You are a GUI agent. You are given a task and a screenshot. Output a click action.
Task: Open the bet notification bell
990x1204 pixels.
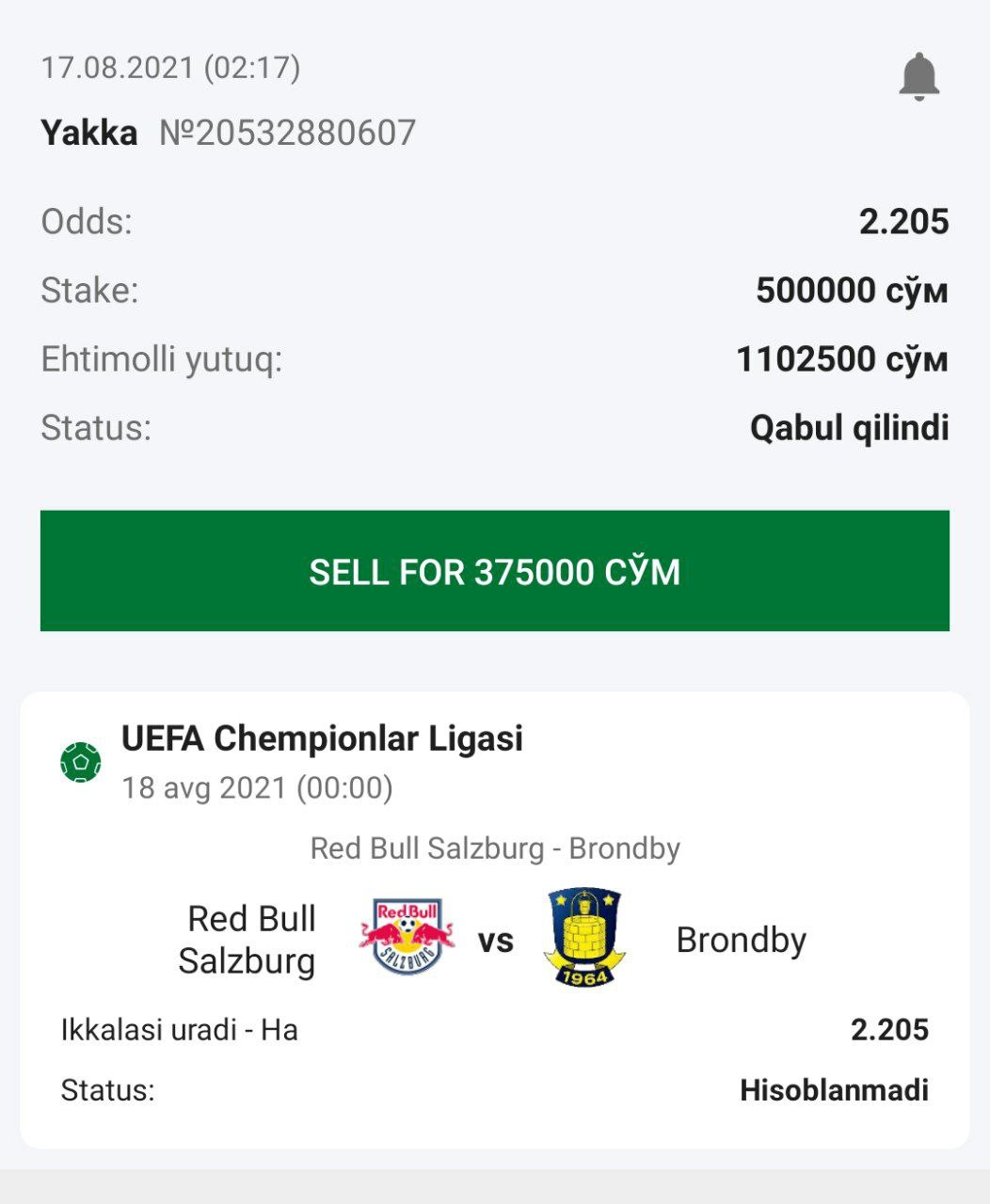918,76
